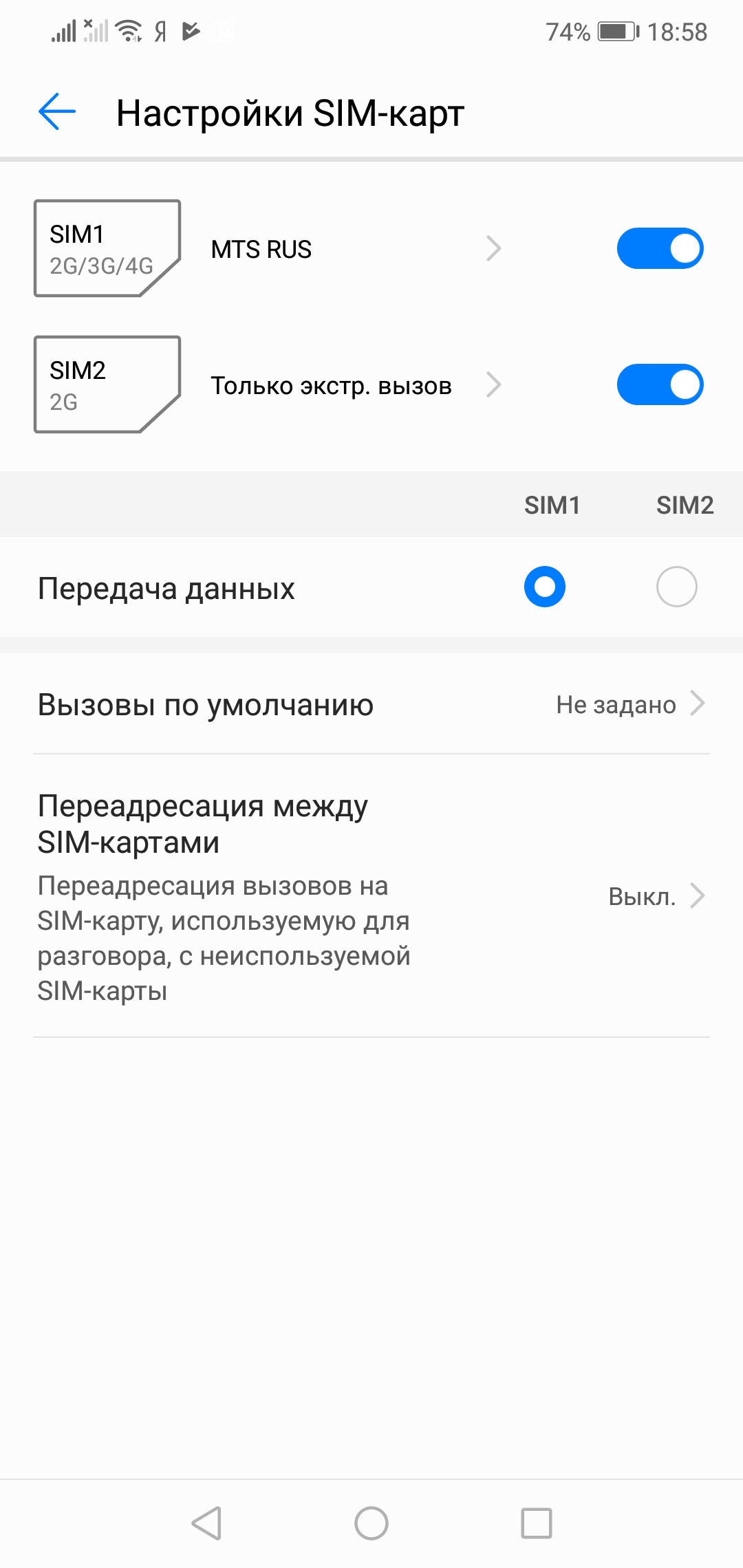Screen dimensions: 743x1568
Task: Go back from SIM card settings
Action: coord(57,112)
